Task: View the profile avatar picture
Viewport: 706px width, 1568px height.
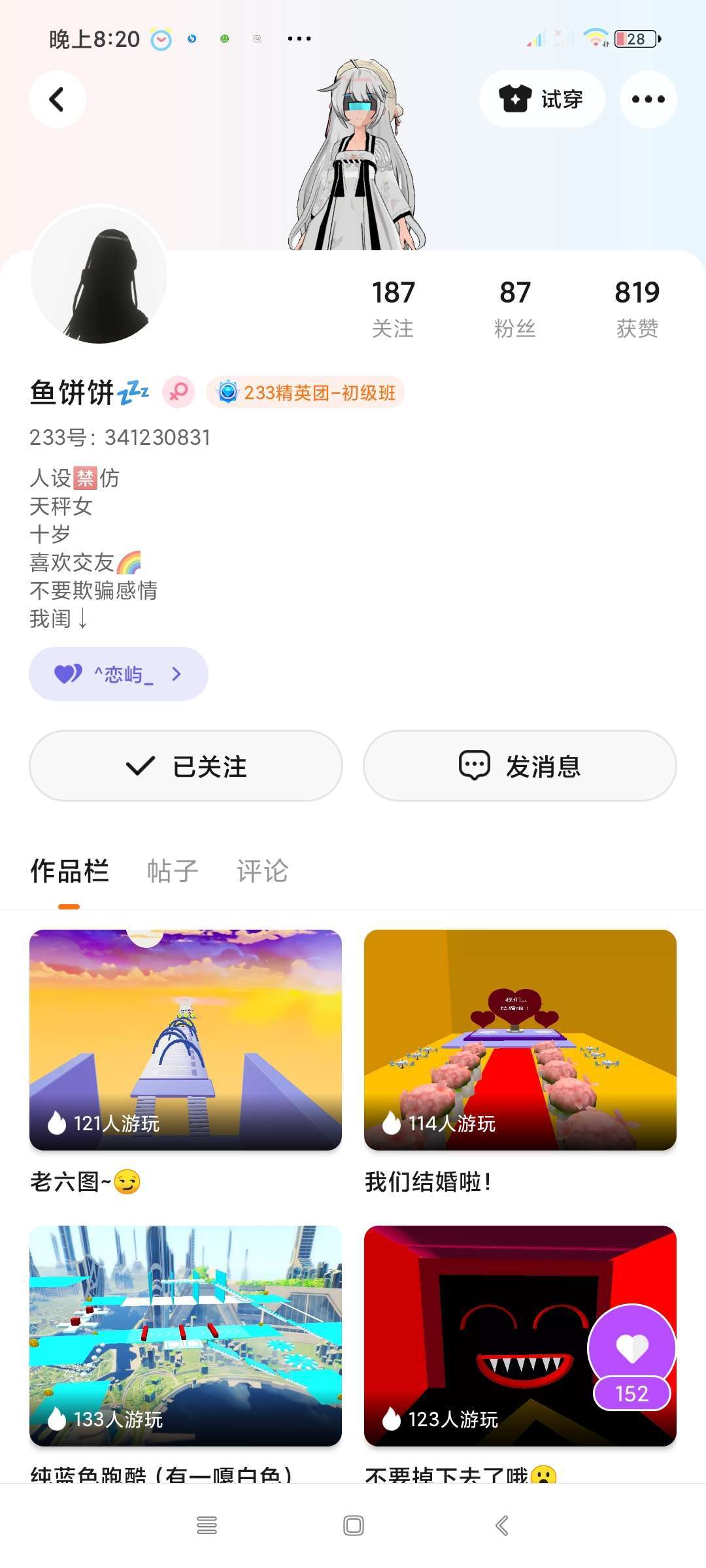Action: [99, 276]
